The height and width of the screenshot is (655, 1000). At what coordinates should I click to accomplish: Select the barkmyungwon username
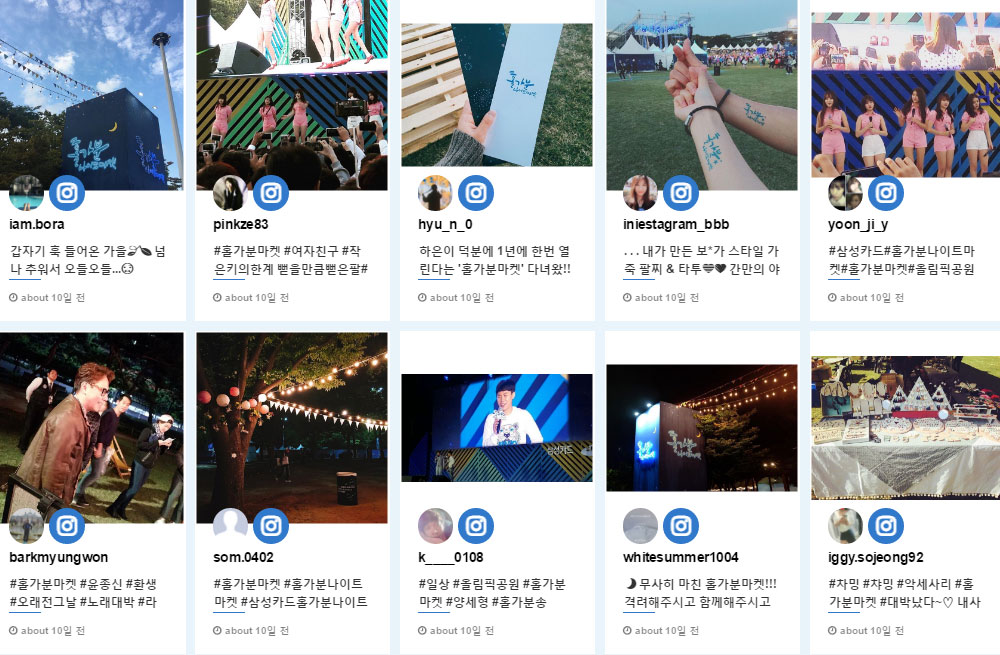[59, 557]
